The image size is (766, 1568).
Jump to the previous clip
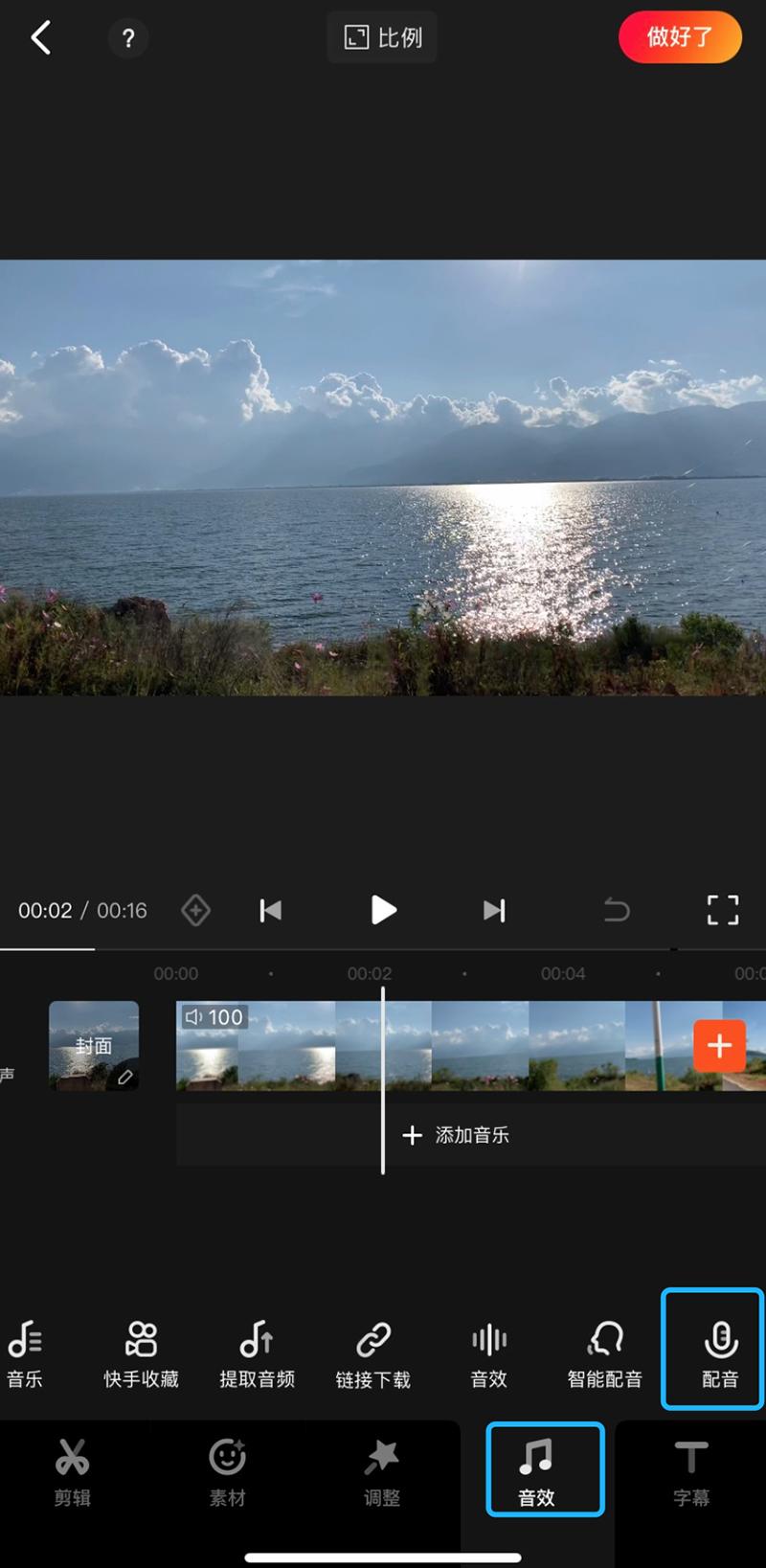pyautogui.click(x=271, y=910)
